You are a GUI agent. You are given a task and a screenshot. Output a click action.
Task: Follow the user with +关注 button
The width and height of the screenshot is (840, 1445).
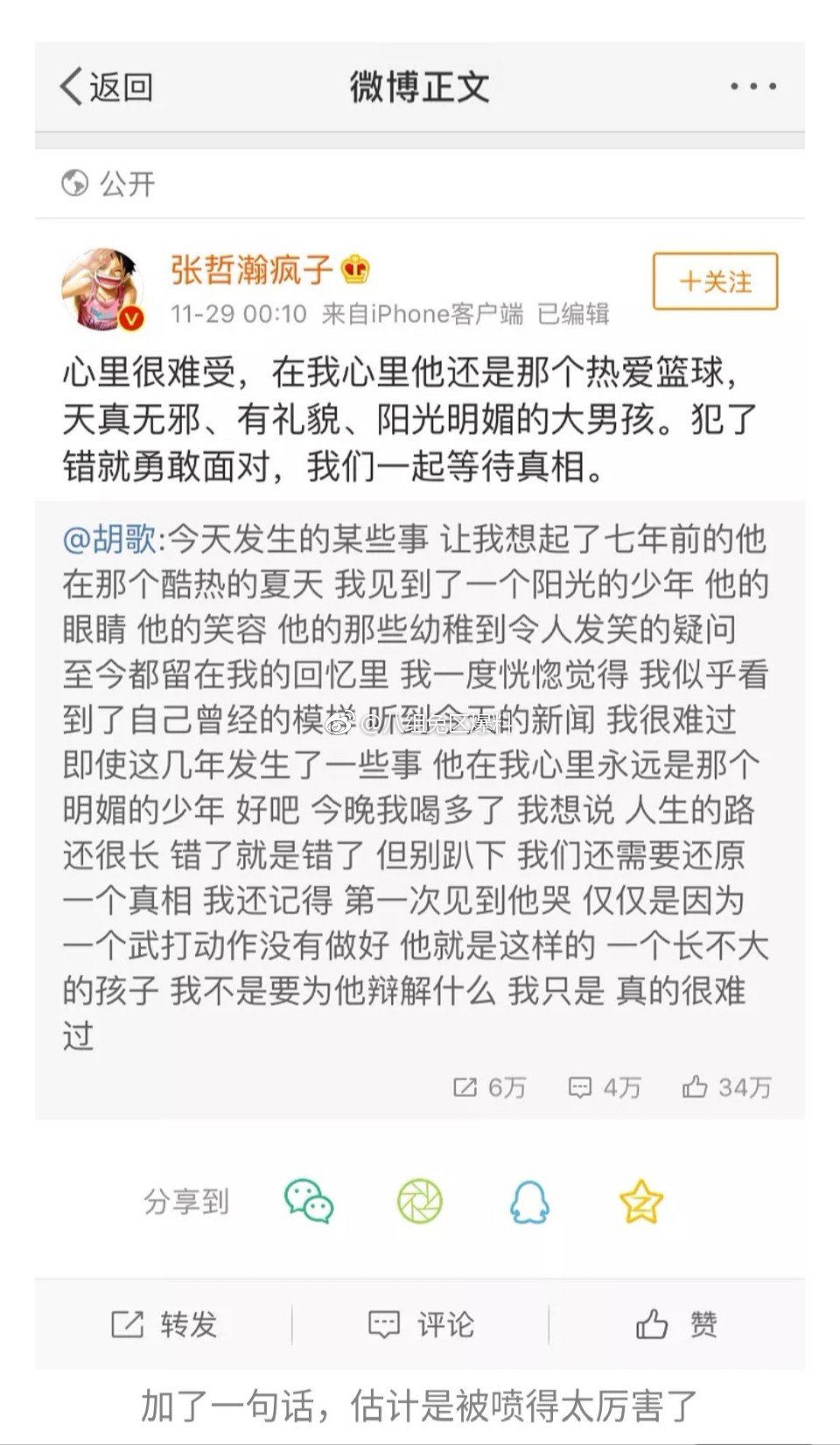[715, 281]
